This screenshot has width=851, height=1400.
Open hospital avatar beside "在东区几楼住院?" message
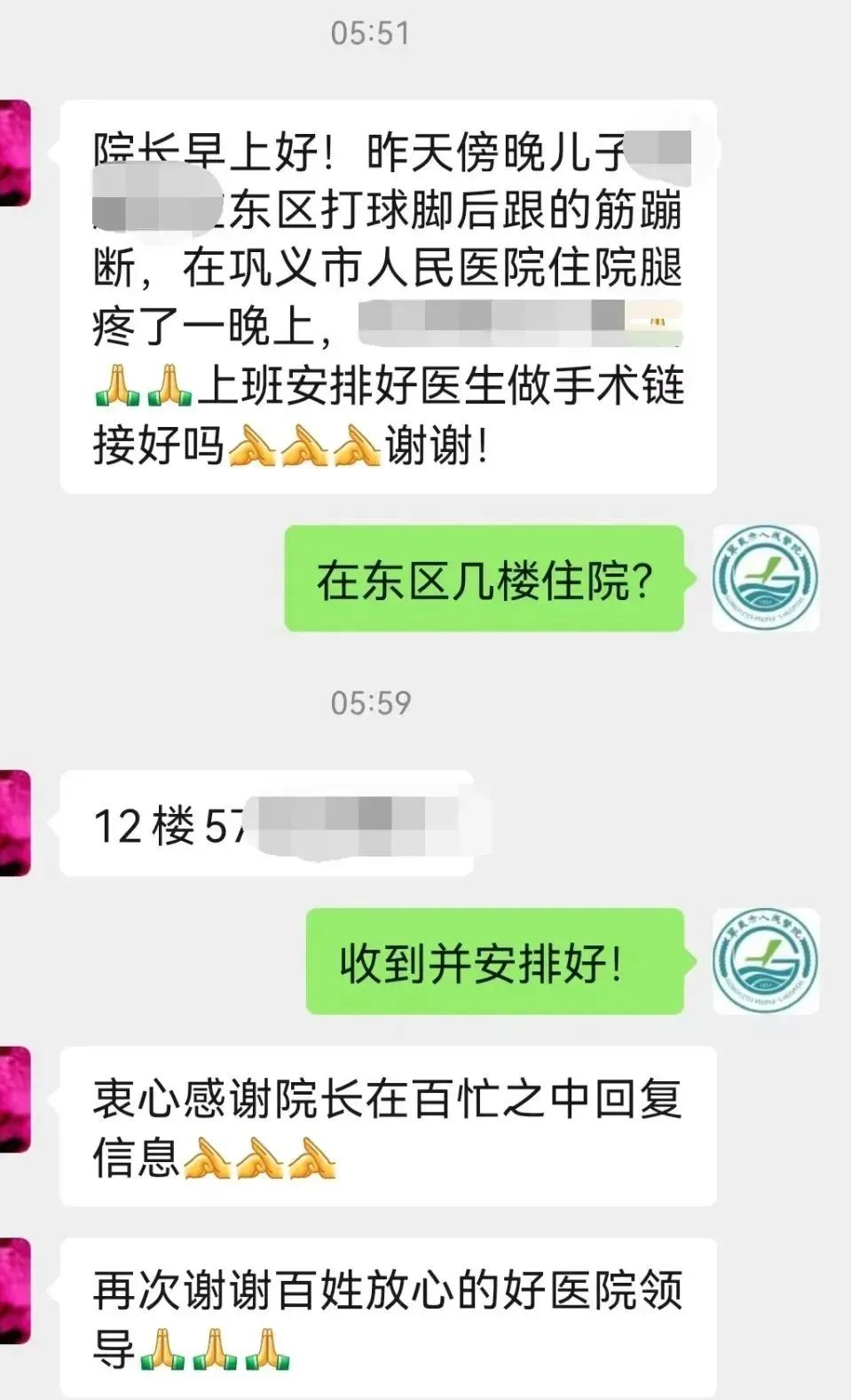pos(765,579)
